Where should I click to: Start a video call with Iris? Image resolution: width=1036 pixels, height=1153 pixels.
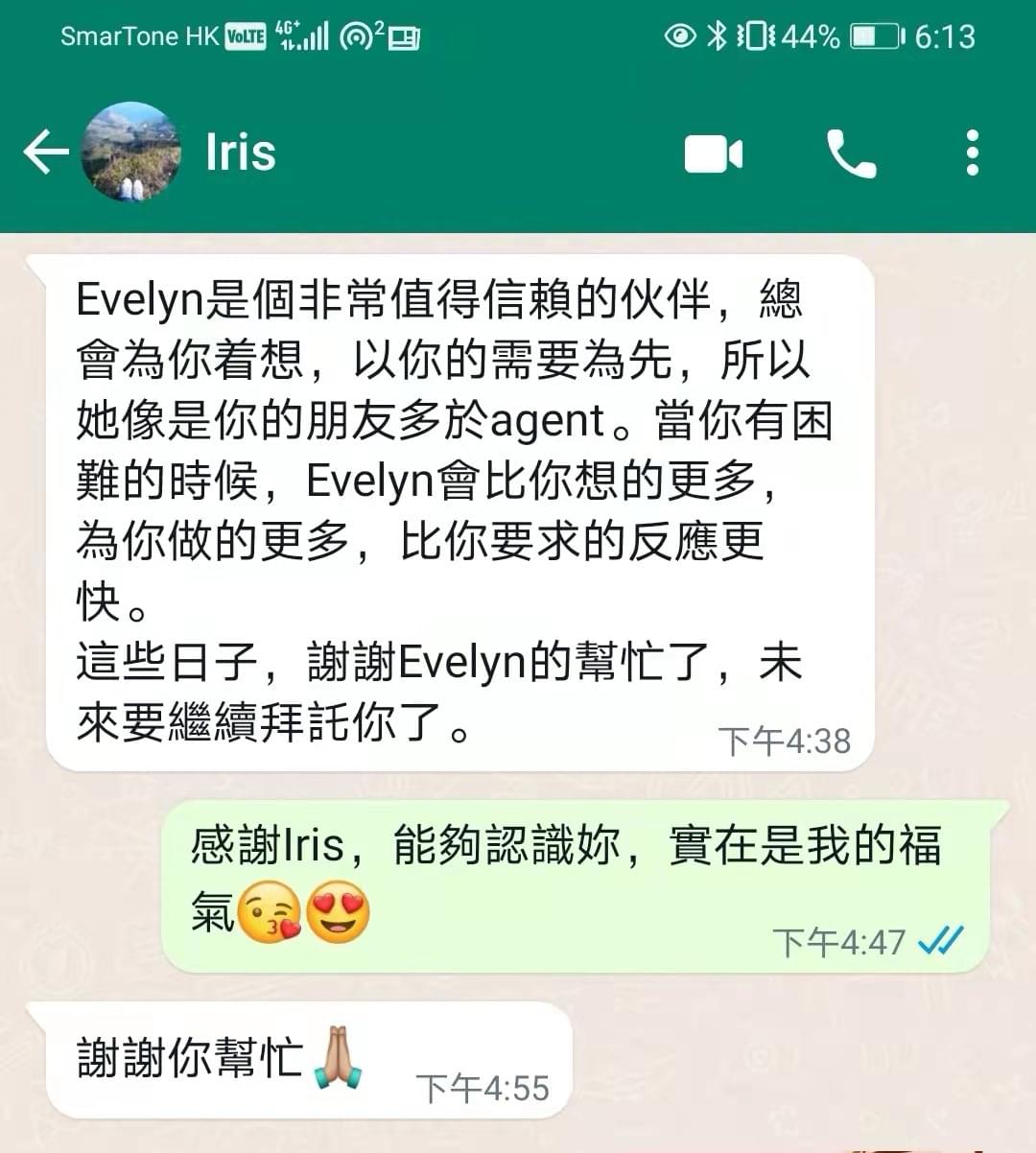click(713, 153)
